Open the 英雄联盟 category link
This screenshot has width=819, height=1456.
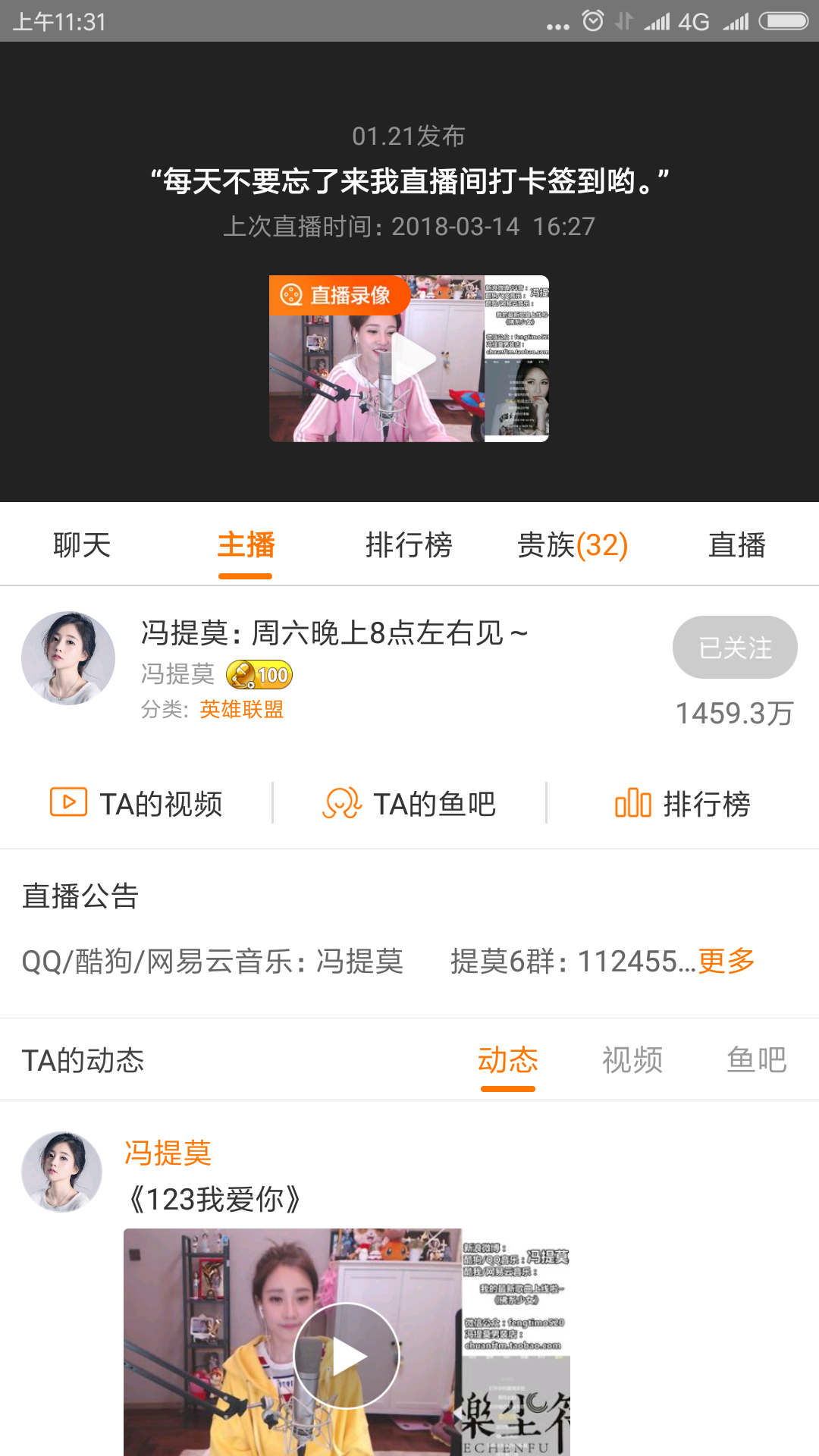(241, 709)
